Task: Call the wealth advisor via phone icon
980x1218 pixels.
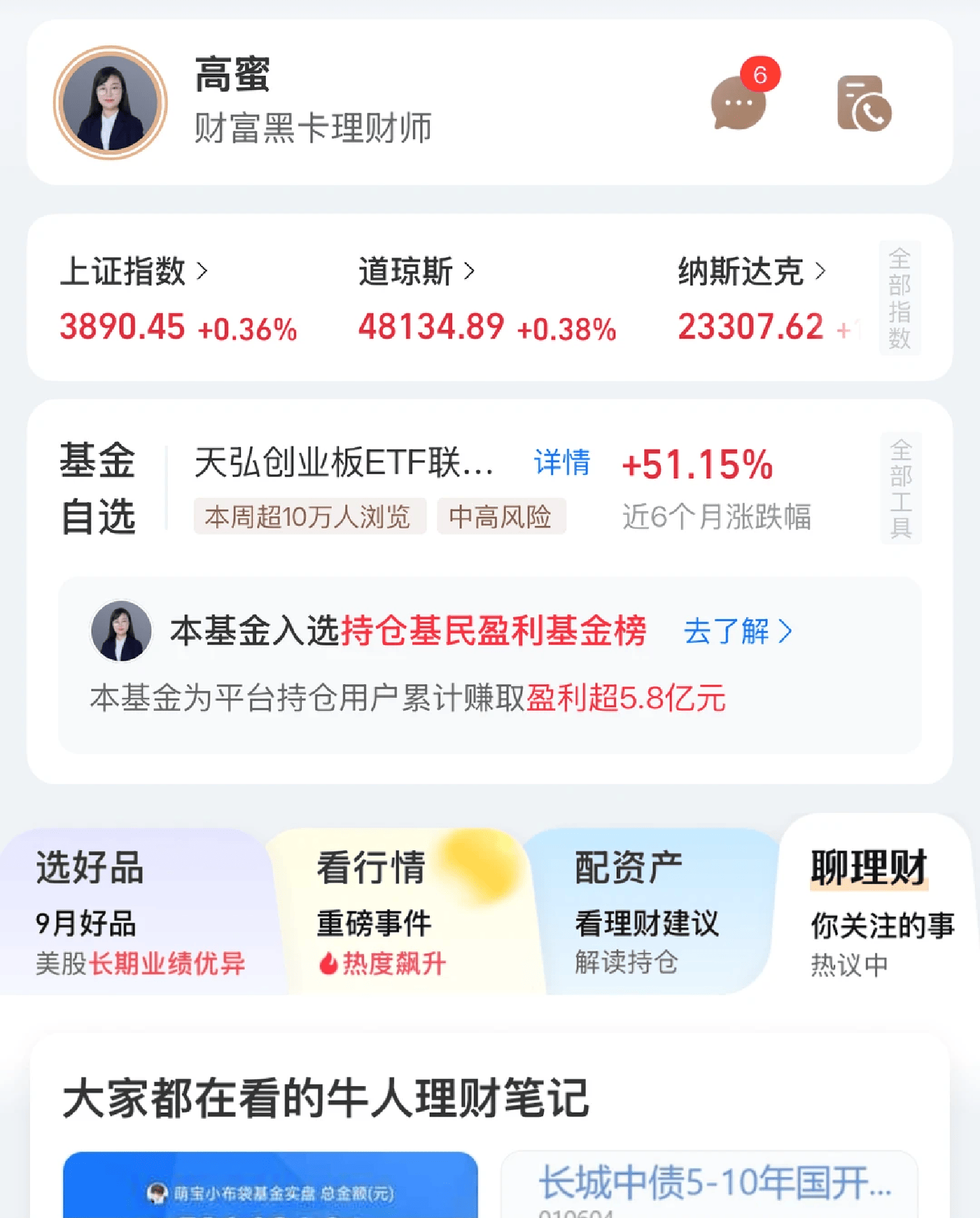Action: pos(864,103)
